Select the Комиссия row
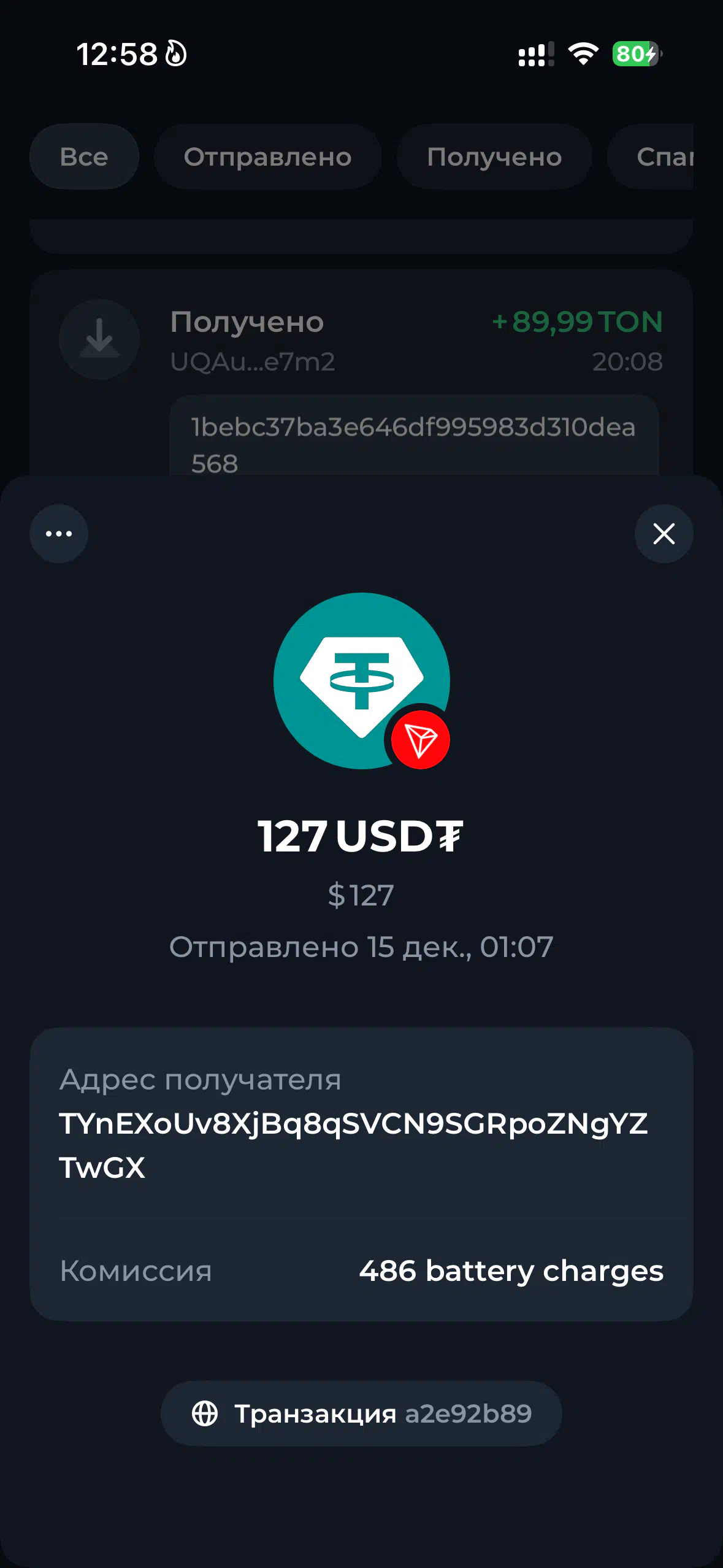This screenshot has height=1568, width=723. click(x=361, y=1270)
